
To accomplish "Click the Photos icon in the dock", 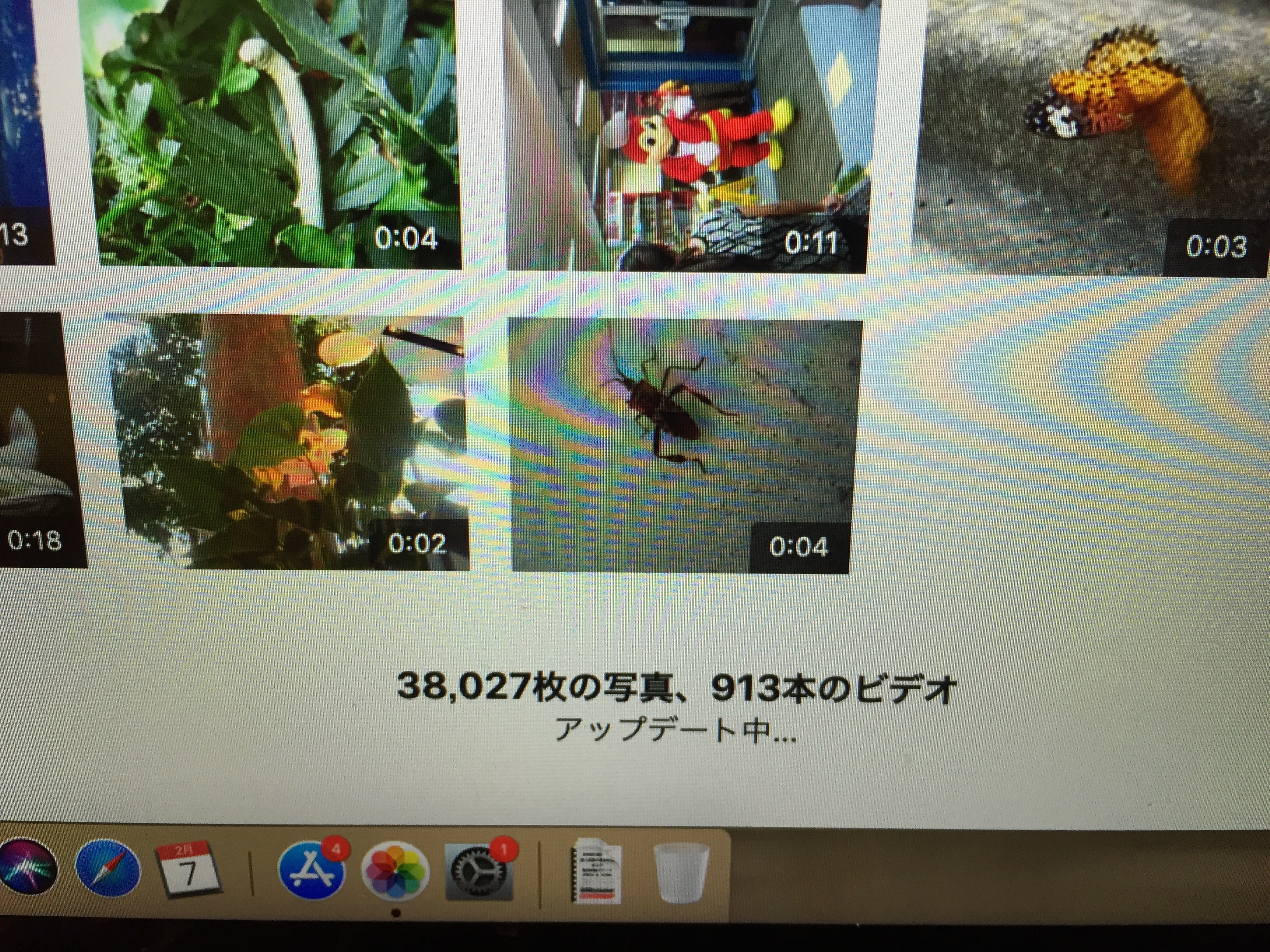I will [x=395, y=871].
